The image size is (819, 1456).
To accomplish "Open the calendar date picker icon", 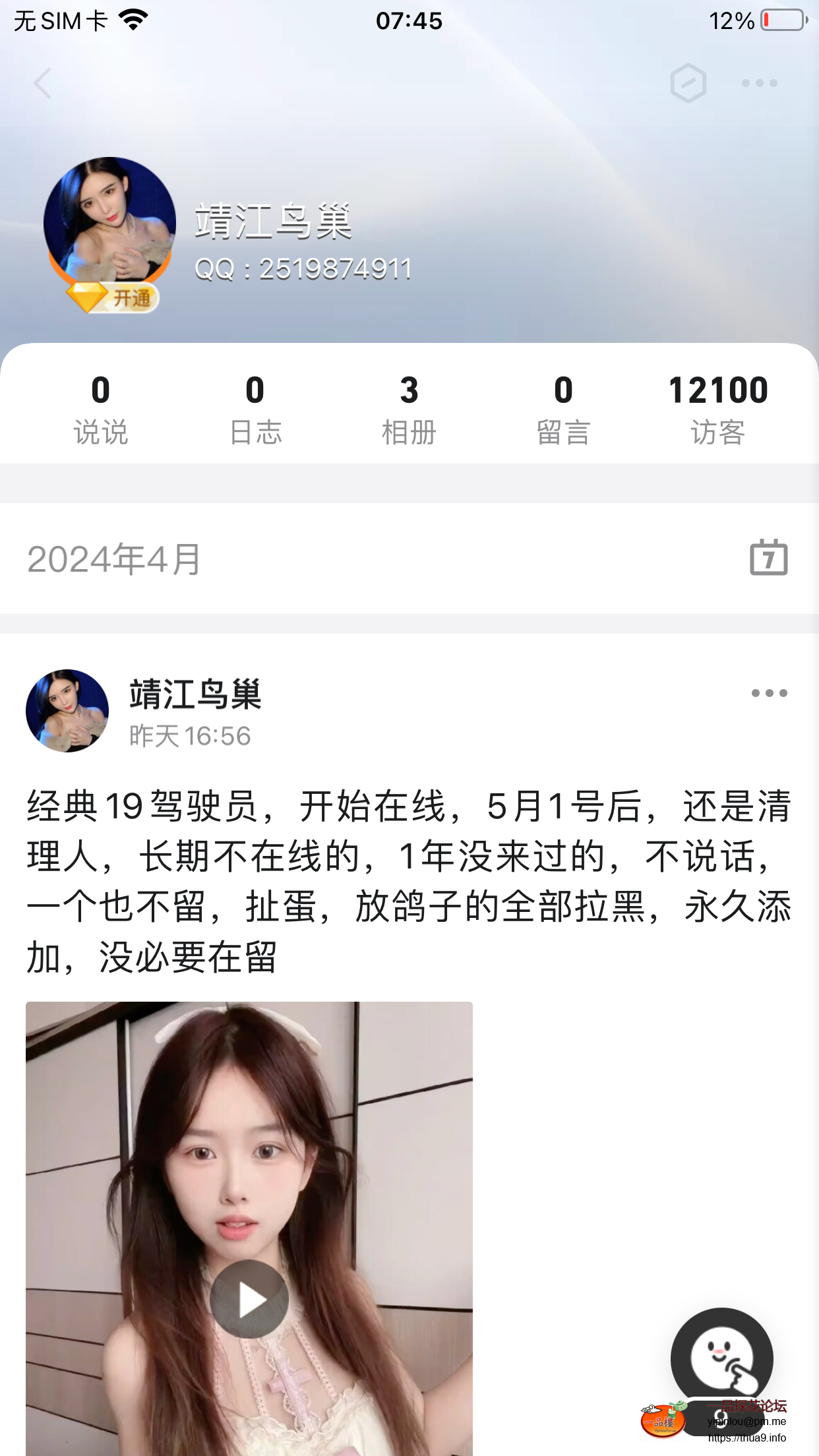I will (768, 558).
